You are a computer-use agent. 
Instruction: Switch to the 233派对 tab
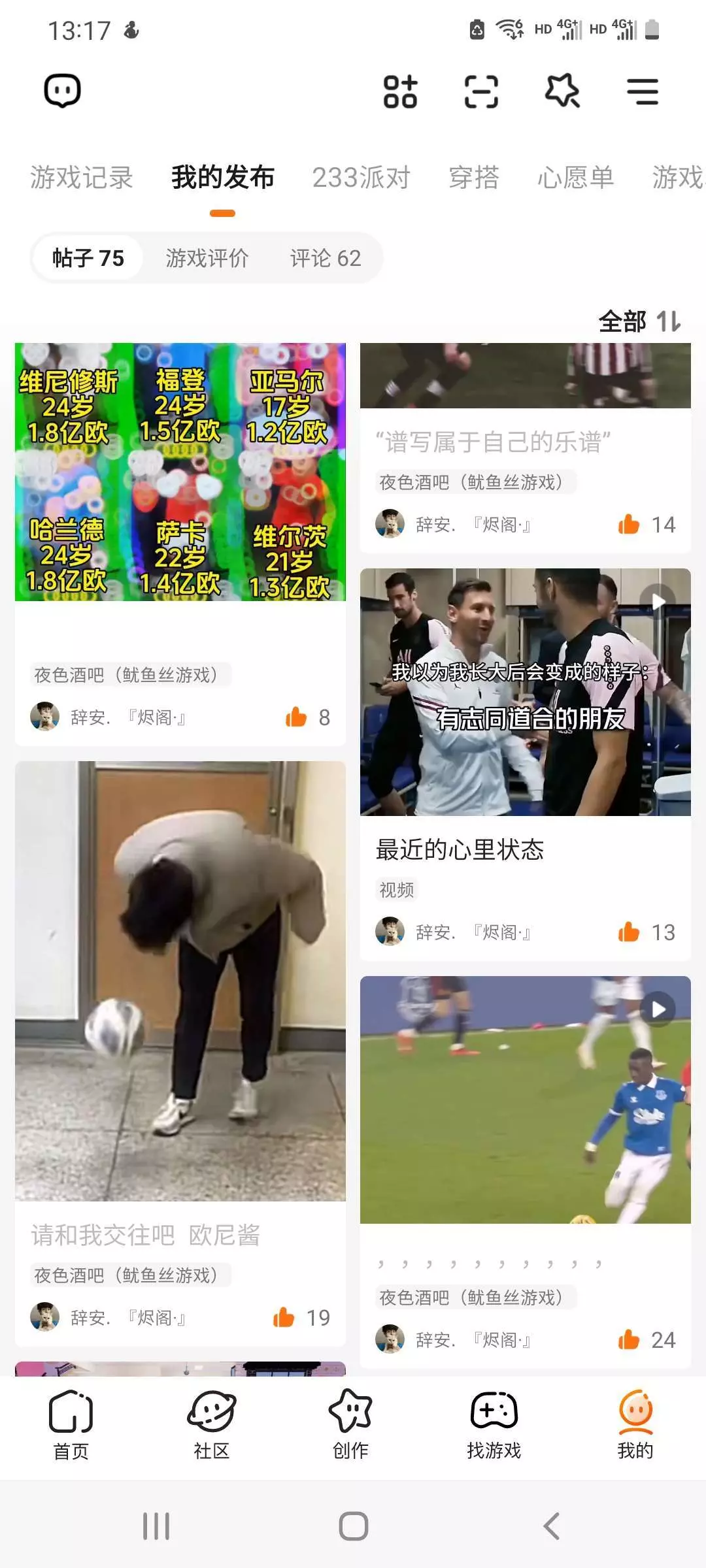(361, 178)
